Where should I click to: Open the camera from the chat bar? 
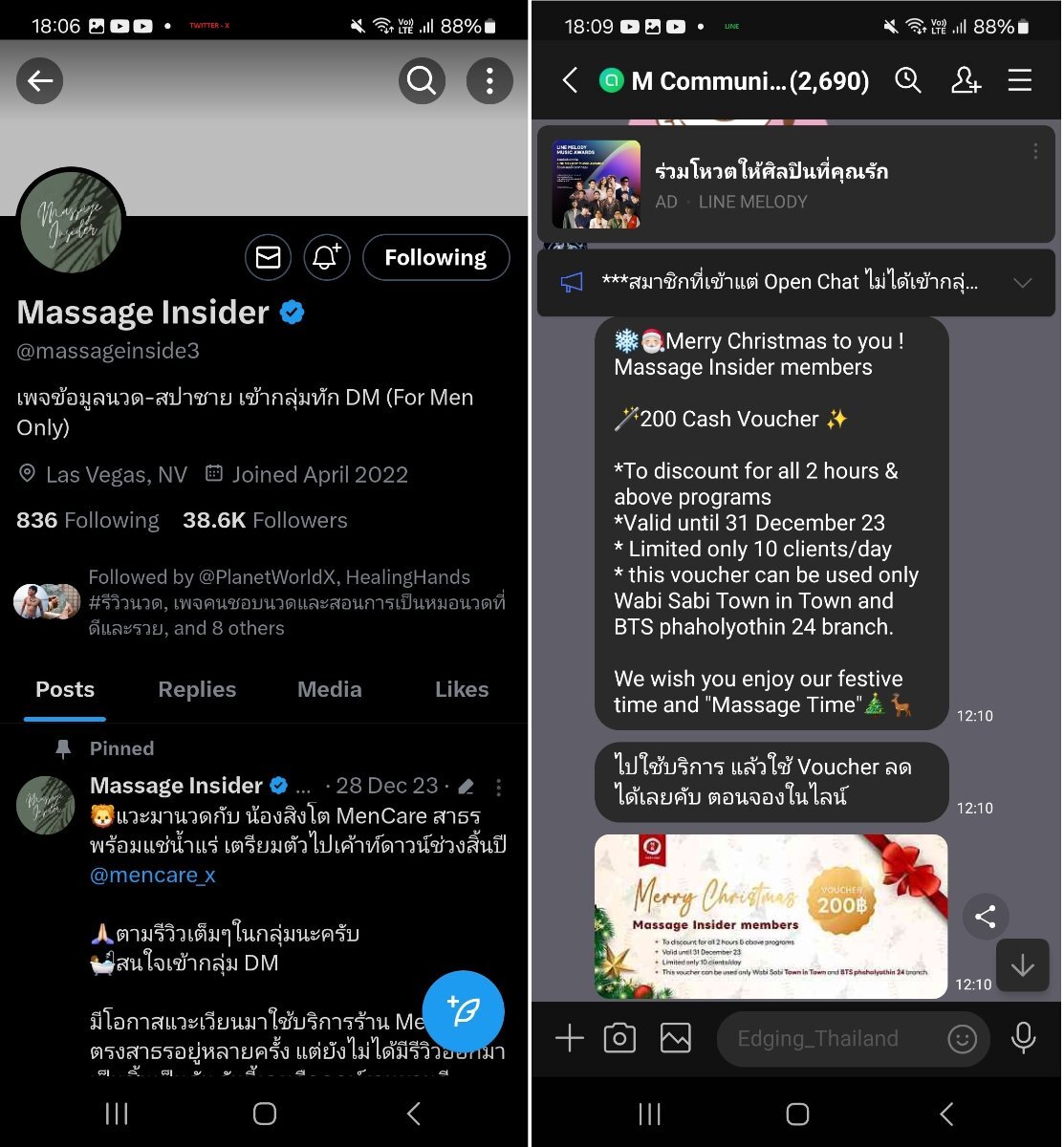[619, 1038]
